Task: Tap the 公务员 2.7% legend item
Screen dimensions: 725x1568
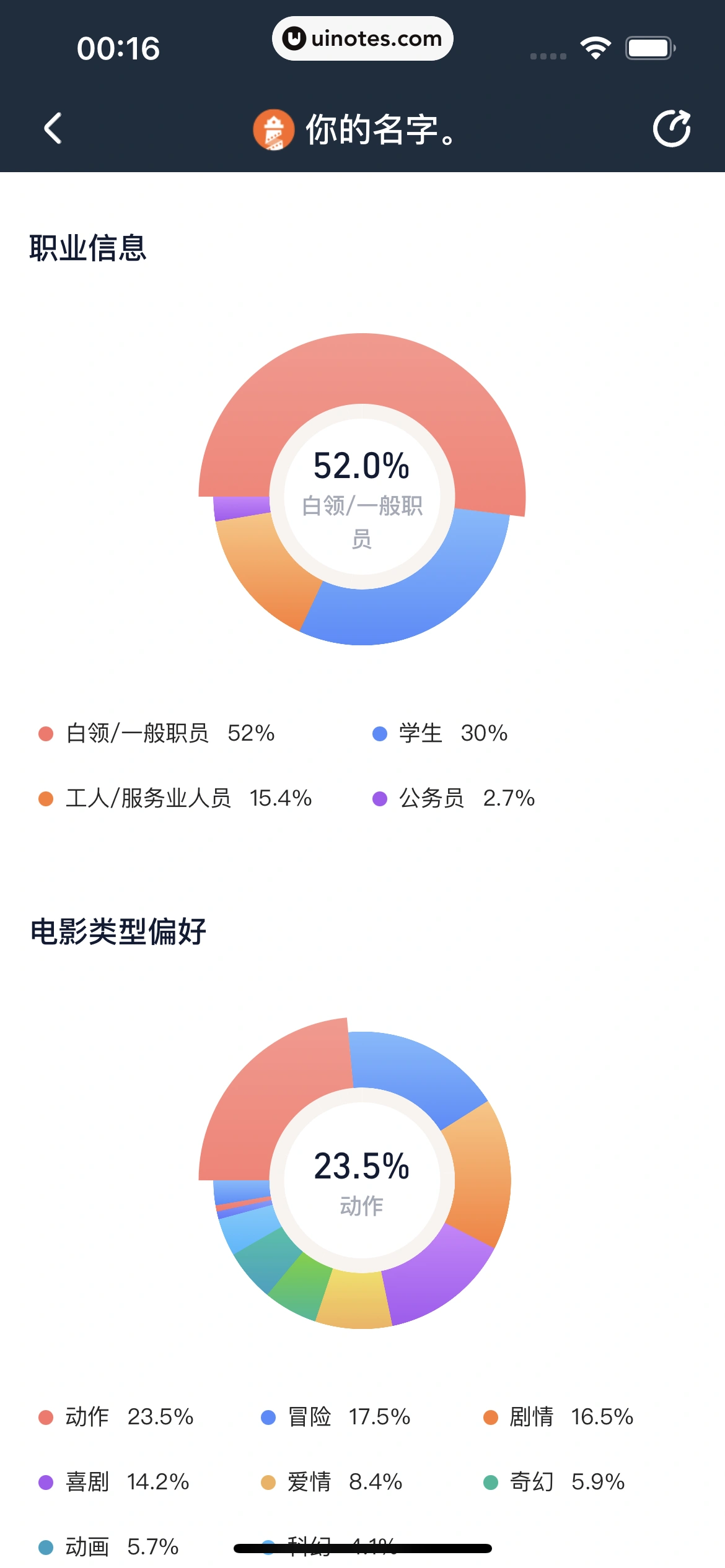Action: 454,798
